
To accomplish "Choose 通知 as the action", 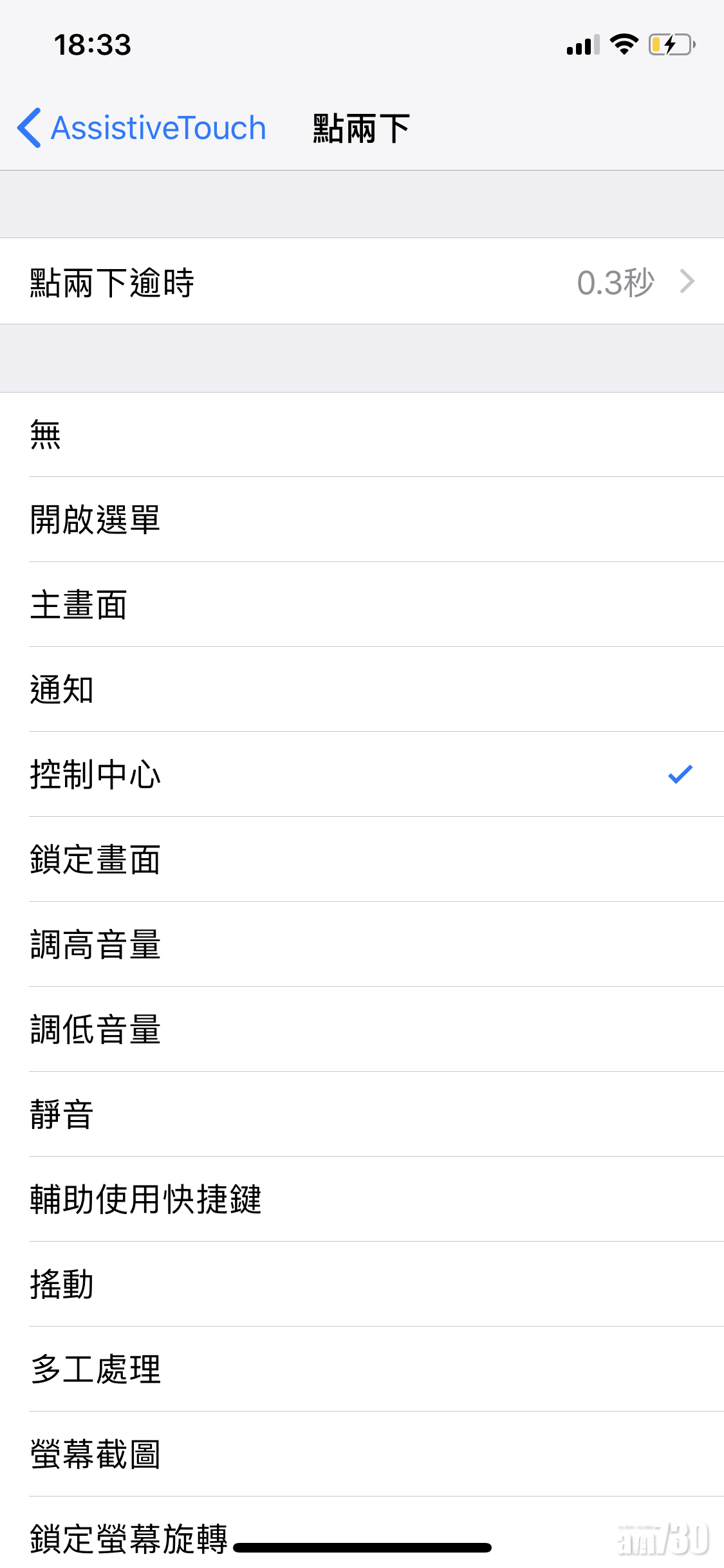I will coord(362,689).
